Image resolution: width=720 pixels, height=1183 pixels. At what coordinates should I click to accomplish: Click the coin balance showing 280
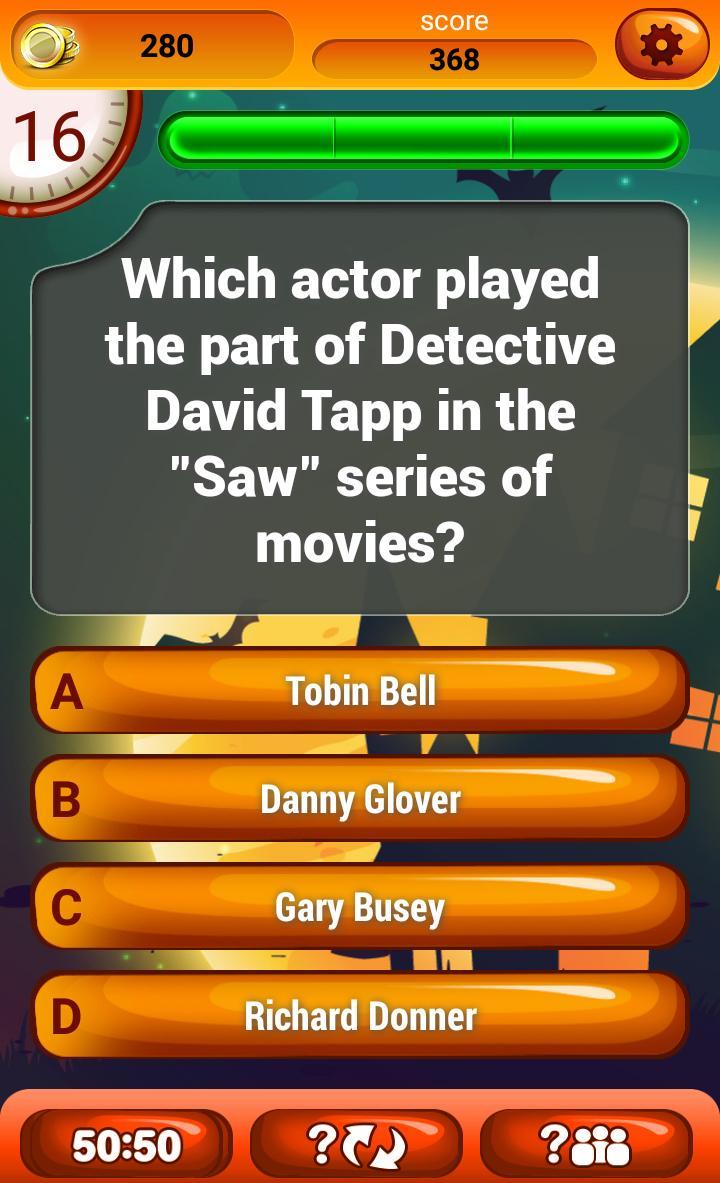coord(170,45)
